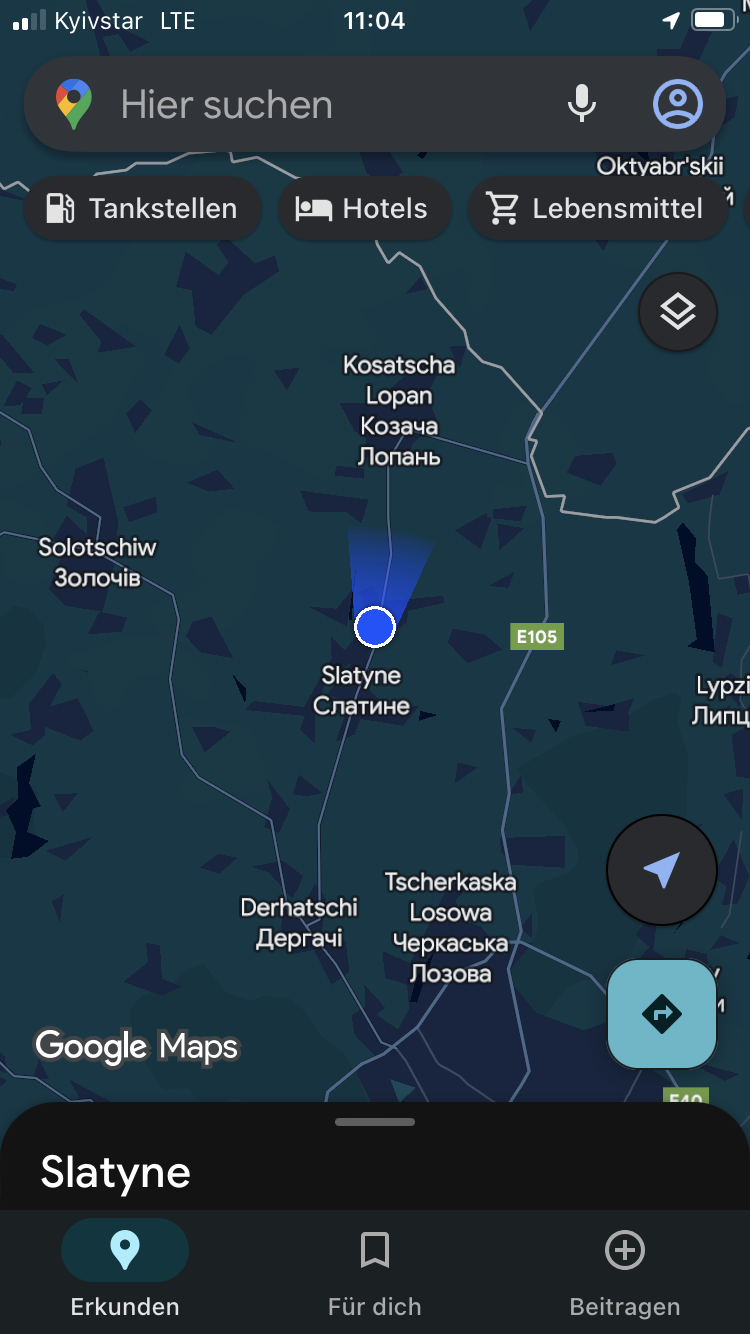Image resolution: width=750 pixels, height=1334 pixels.
Task: Tap the Hier suchen search field
Action: click(300, 105)
